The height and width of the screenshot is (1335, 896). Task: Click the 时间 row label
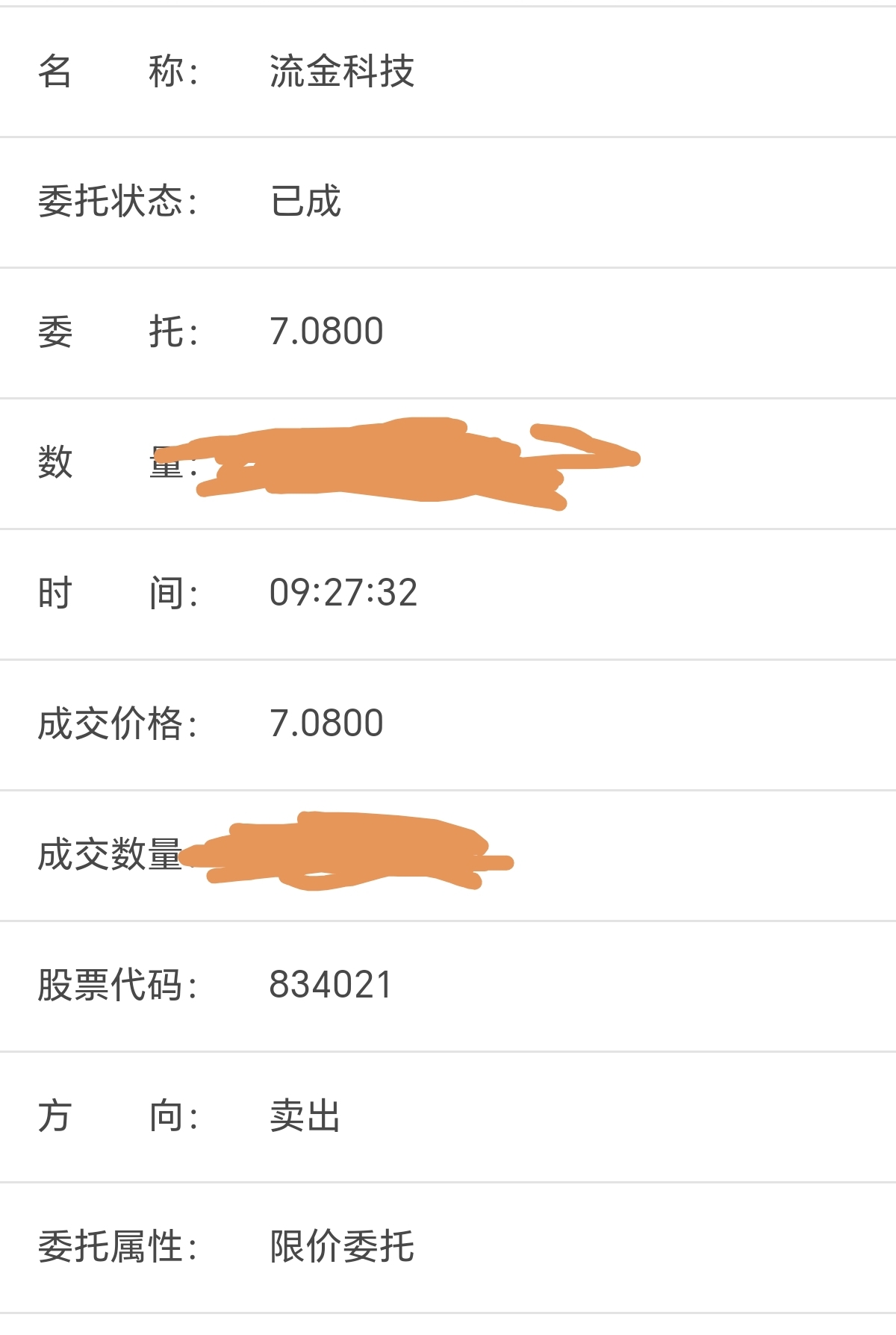[x=119, y=594]
